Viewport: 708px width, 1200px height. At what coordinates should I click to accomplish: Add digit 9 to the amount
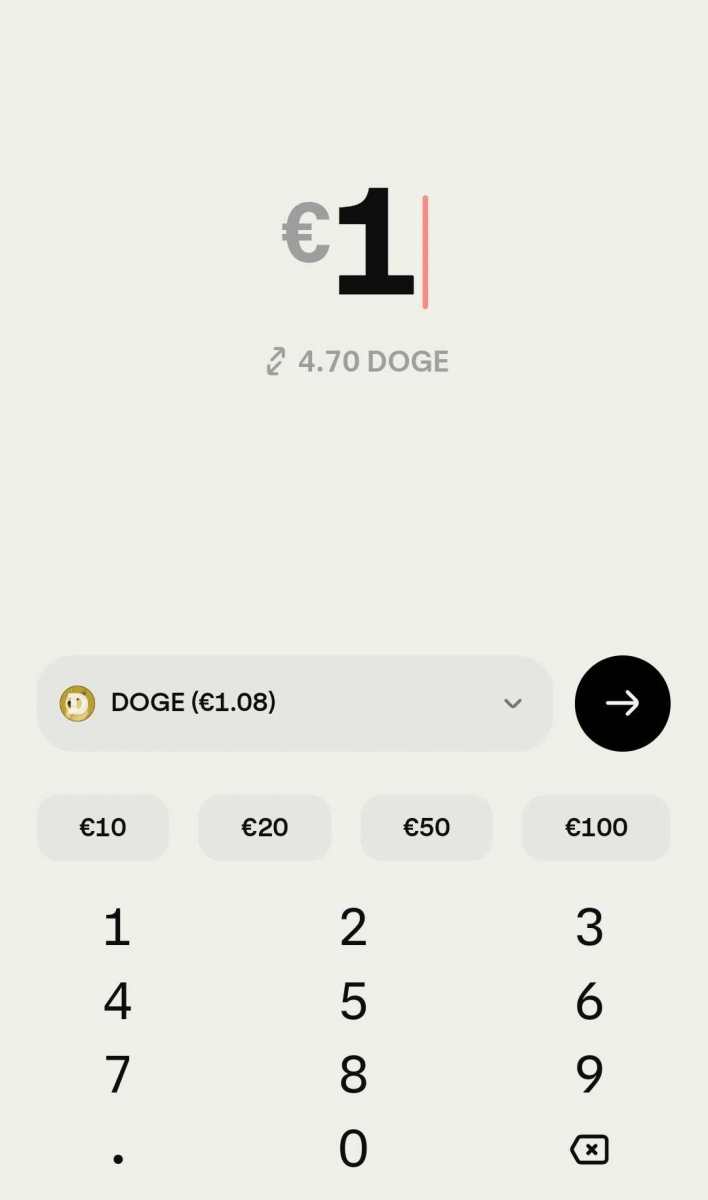(589, 1075)
